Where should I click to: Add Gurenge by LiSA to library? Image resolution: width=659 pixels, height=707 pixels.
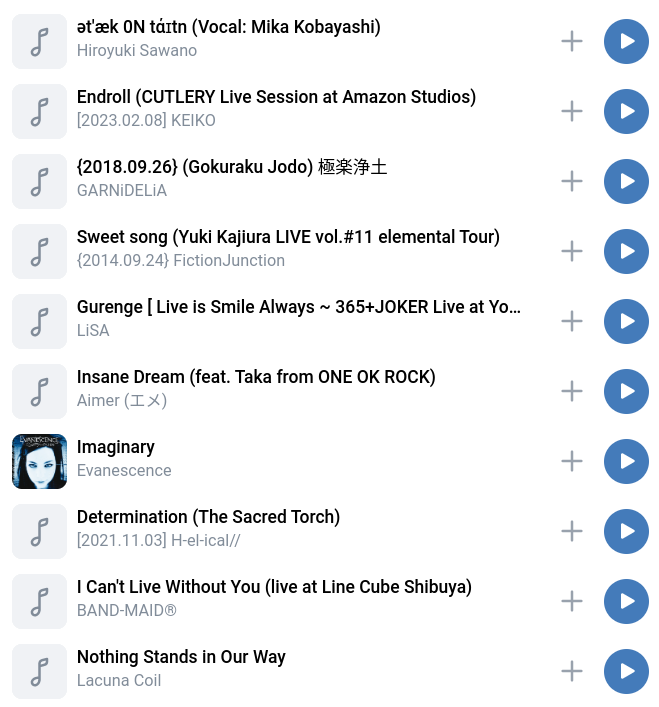(x=572, y=321)
